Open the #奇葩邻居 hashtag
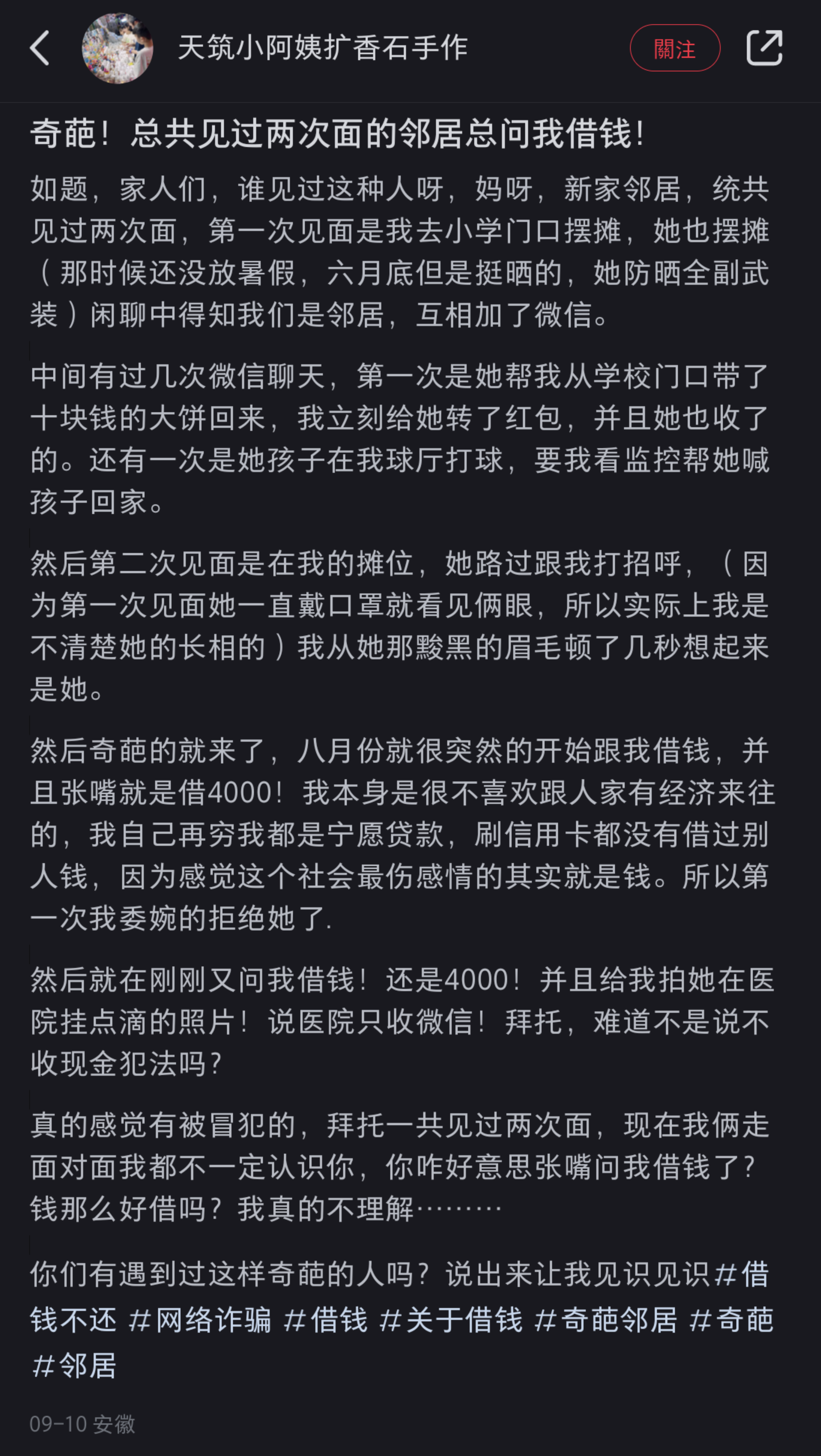Image resolution: width=821 pixels, height=1456 pixels. tap(606, 1320)
